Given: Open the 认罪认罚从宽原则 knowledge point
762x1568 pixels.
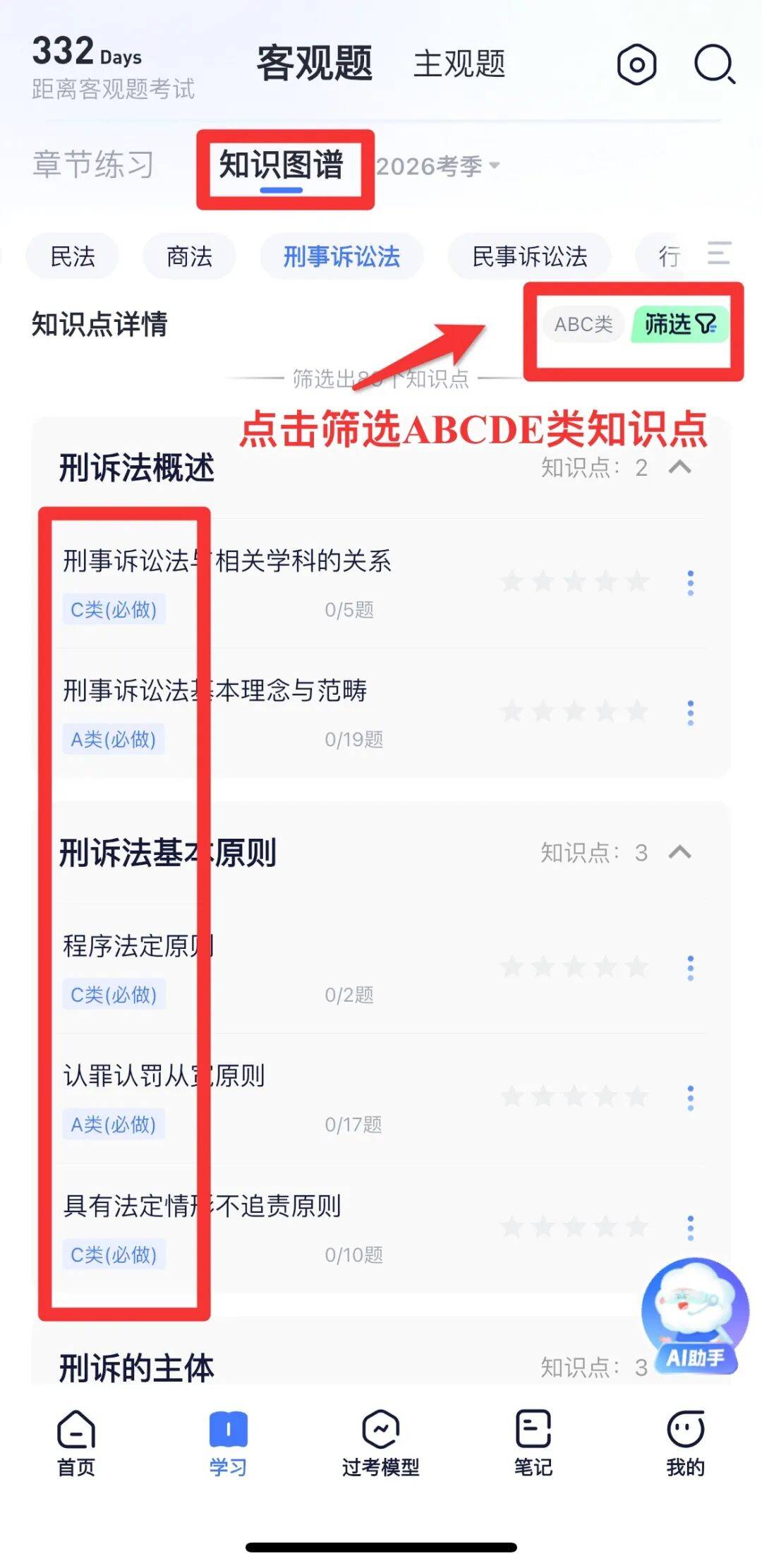Looking at the screenshot, I should (164, 1076).
